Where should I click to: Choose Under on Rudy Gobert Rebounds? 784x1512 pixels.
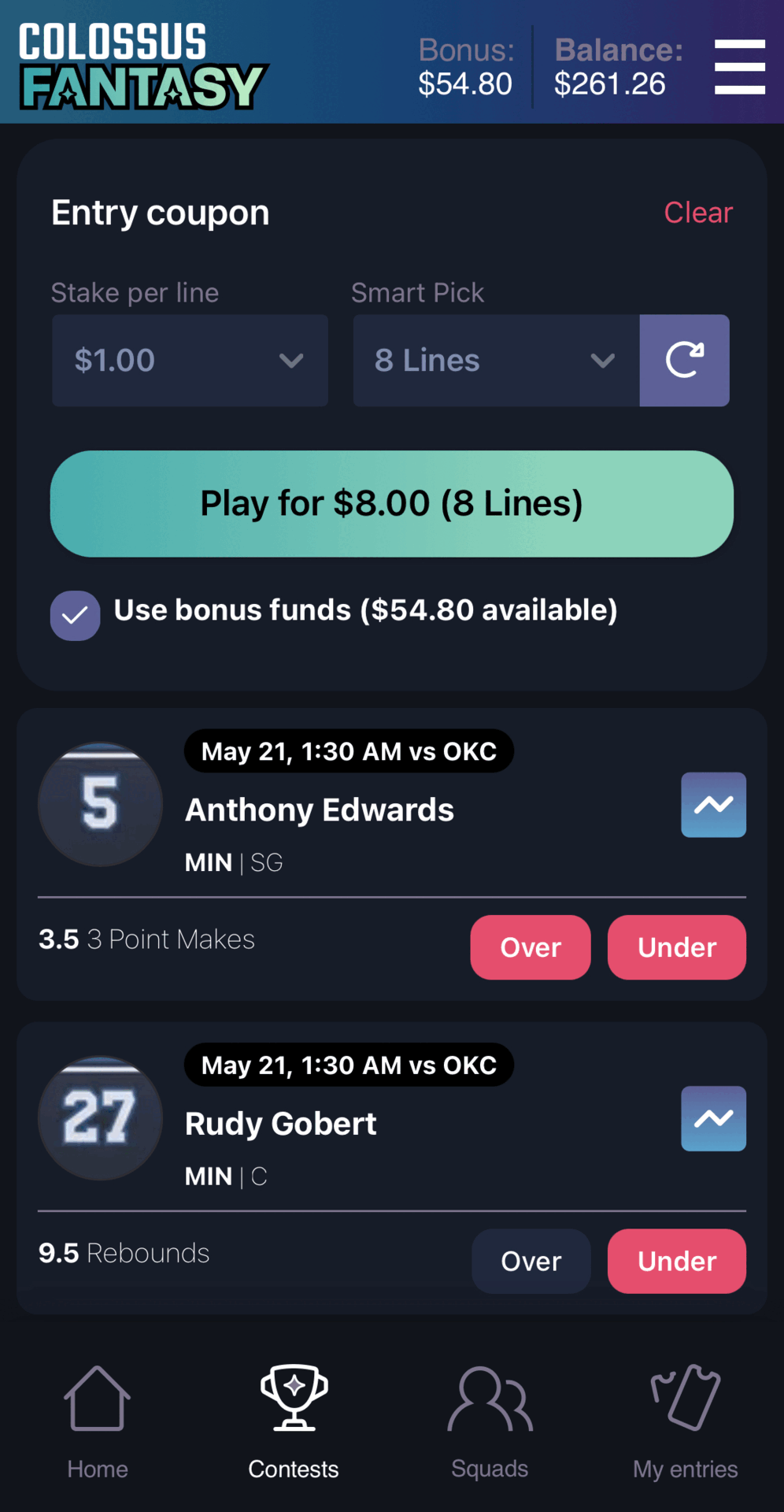pos(676,1261)
